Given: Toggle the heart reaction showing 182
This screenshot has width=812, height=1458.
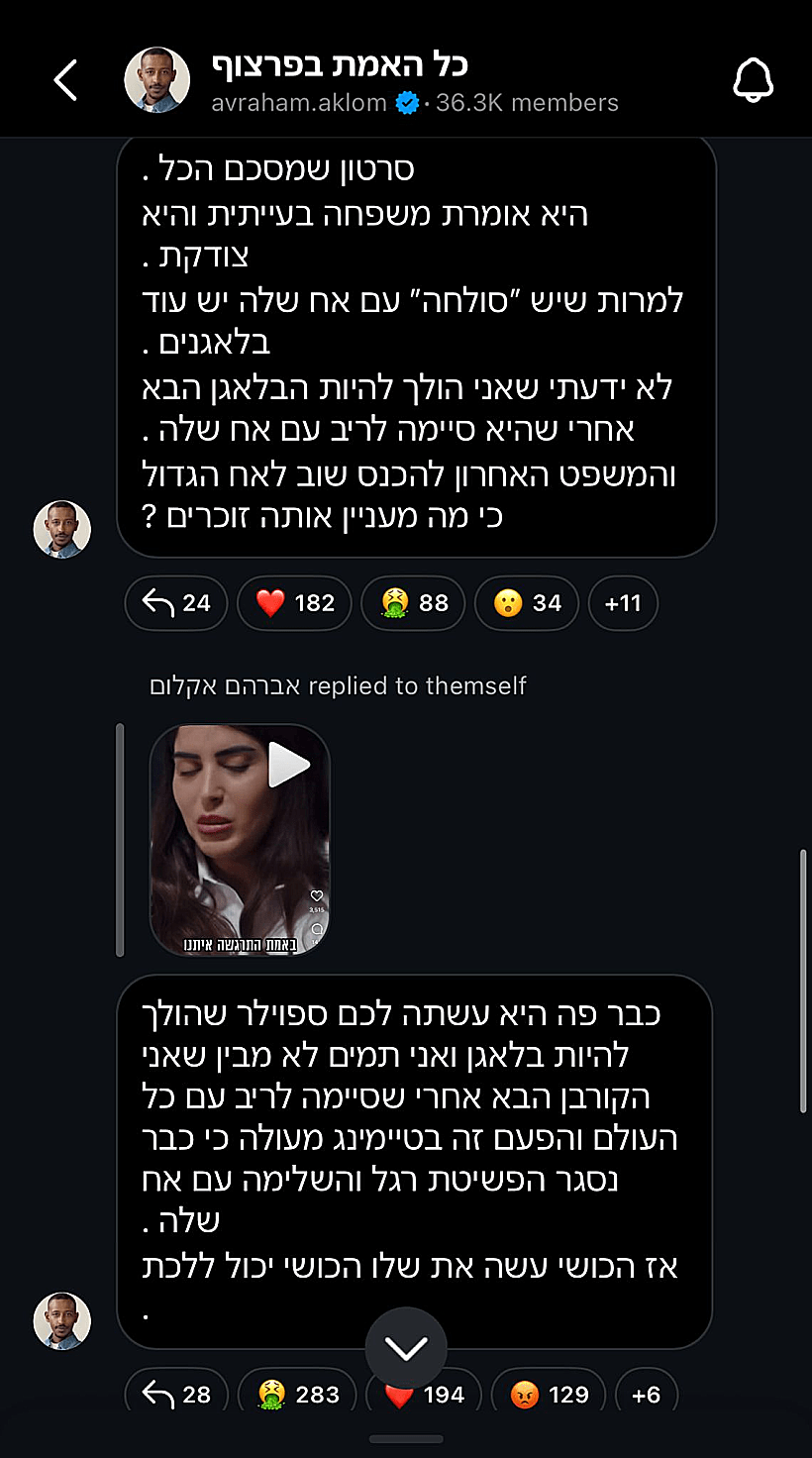Looking at the screenshot, I should tap(294, 603).
